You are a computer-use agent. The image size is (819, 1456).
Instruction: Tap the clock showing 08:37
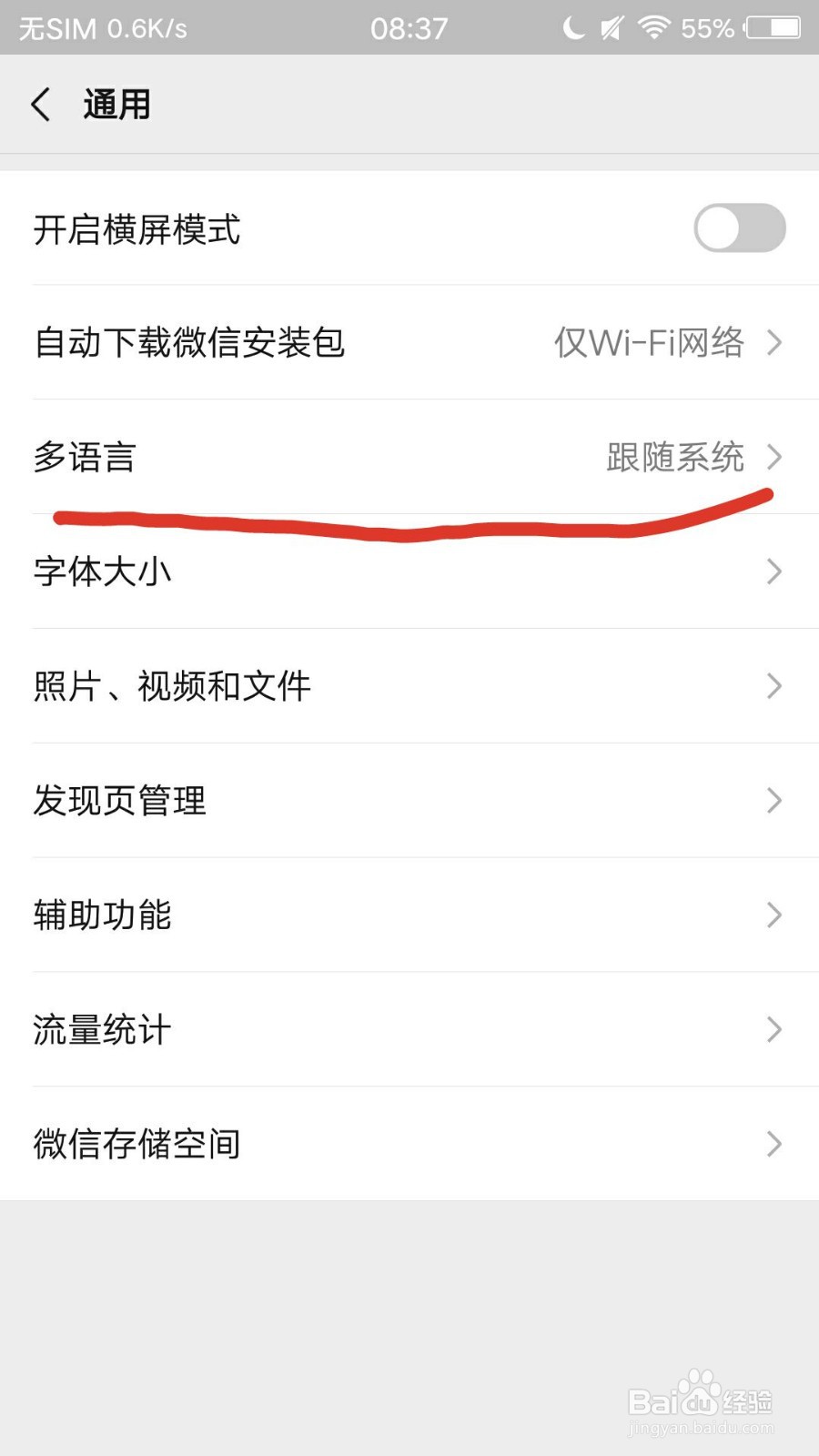[x=409, y=28]
